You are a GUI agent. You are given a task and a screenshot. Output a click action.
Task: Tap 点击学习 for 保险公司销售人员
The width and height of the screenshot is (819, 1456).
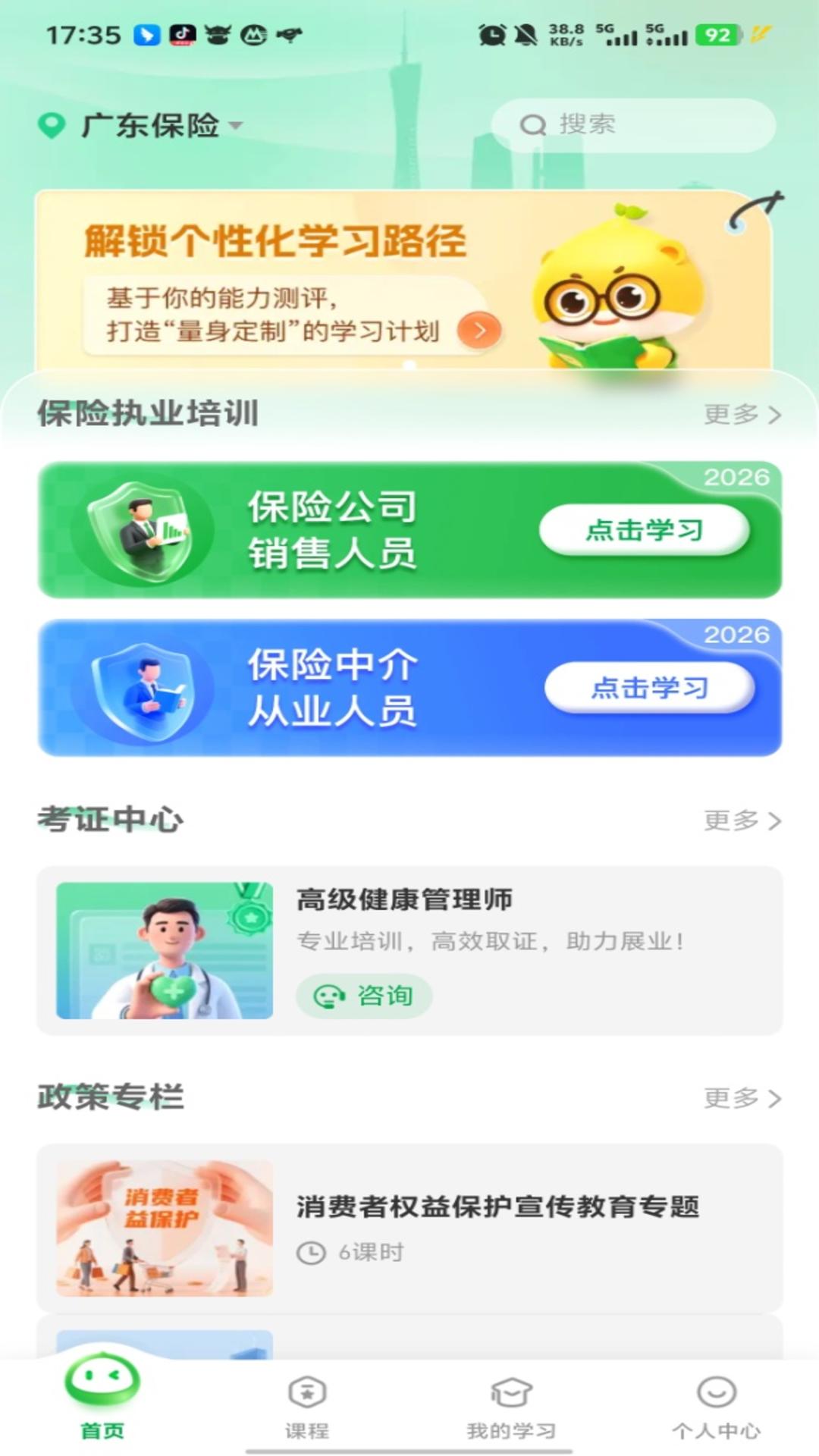(644, 529)
